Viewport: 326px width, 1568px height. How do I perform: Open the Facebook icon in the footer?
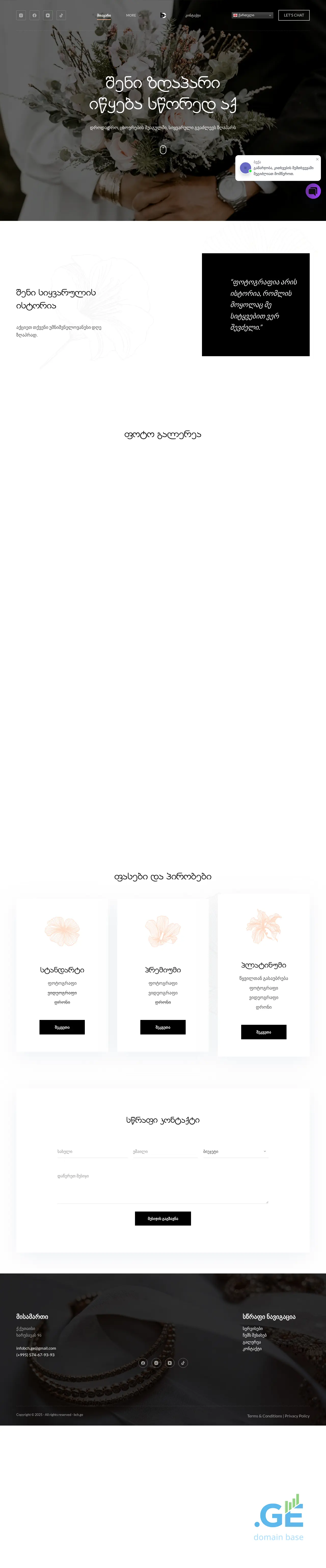coord(143,1363)
